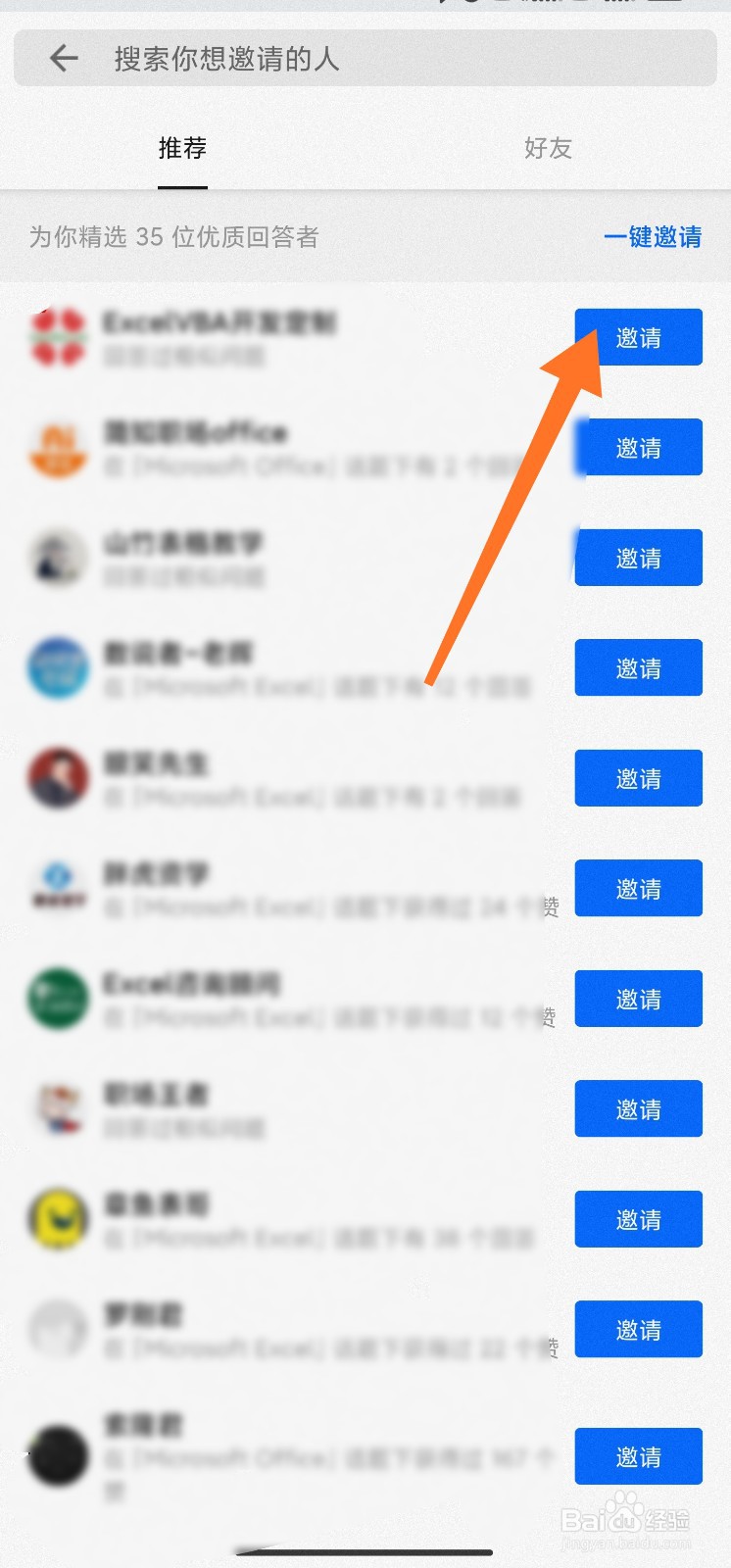Screen dimensions: 731x1568
Task: Switch to the 推荐 tab
Action: tap(182, 148)
